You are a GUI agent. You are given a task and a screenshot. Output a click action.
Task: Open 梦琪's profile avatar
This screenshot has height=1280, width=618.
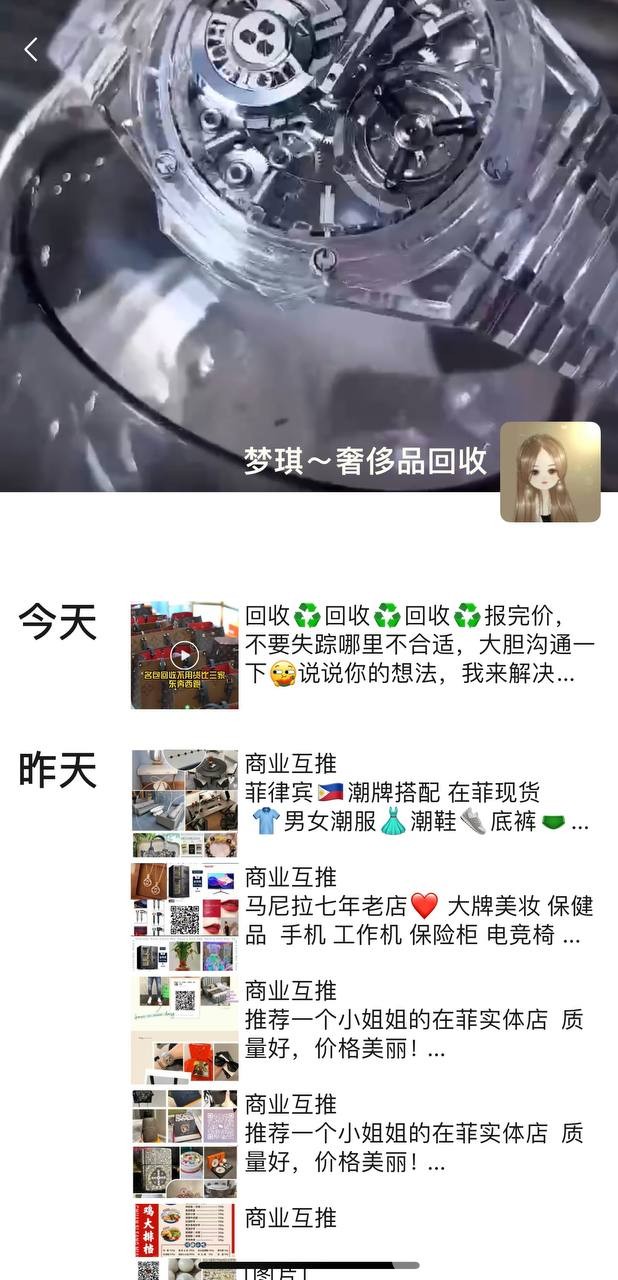550,472
